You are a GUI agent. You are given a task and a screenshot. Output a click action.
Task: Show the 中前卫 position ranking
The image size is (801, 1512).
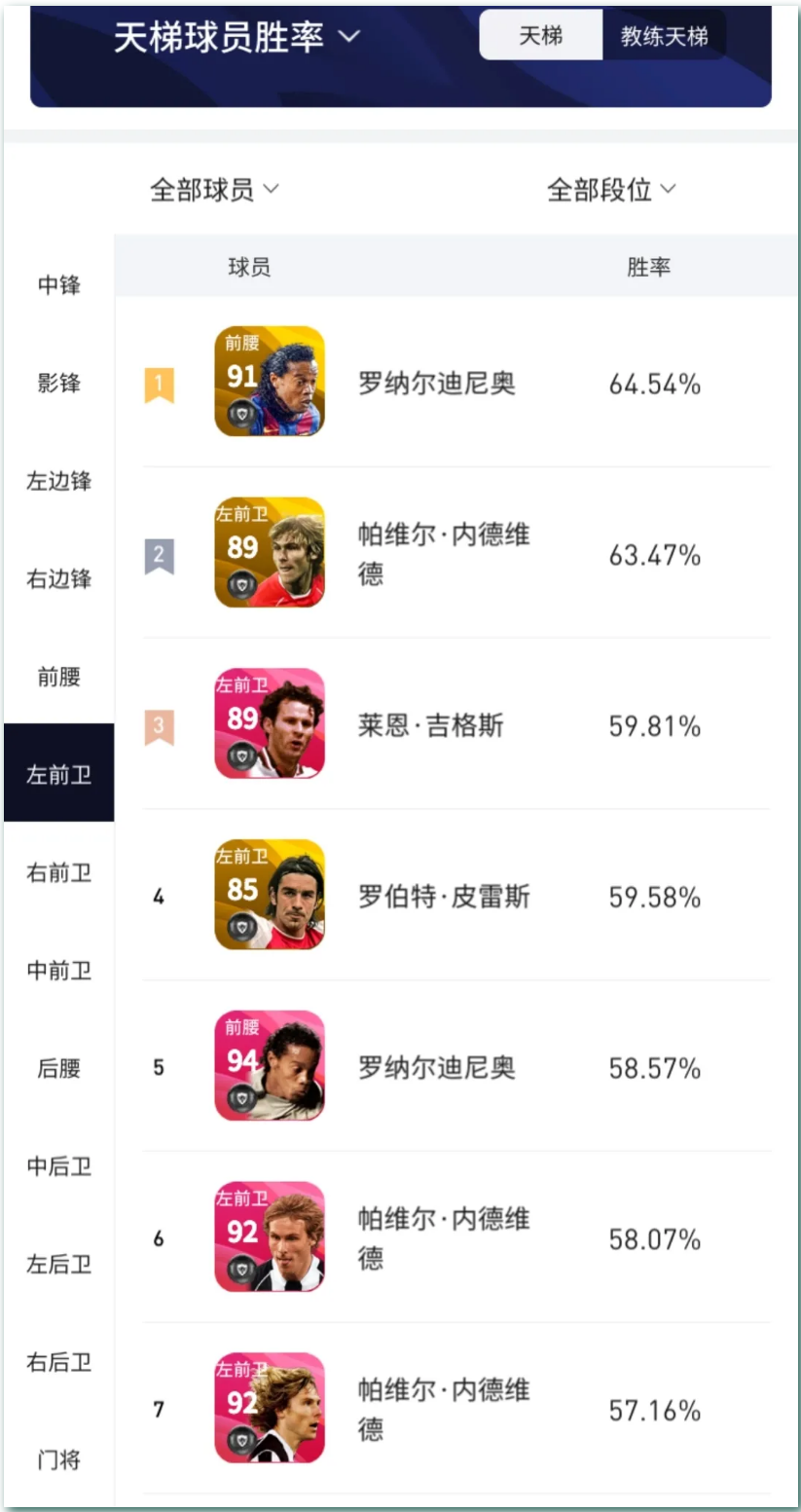[59, 971]
